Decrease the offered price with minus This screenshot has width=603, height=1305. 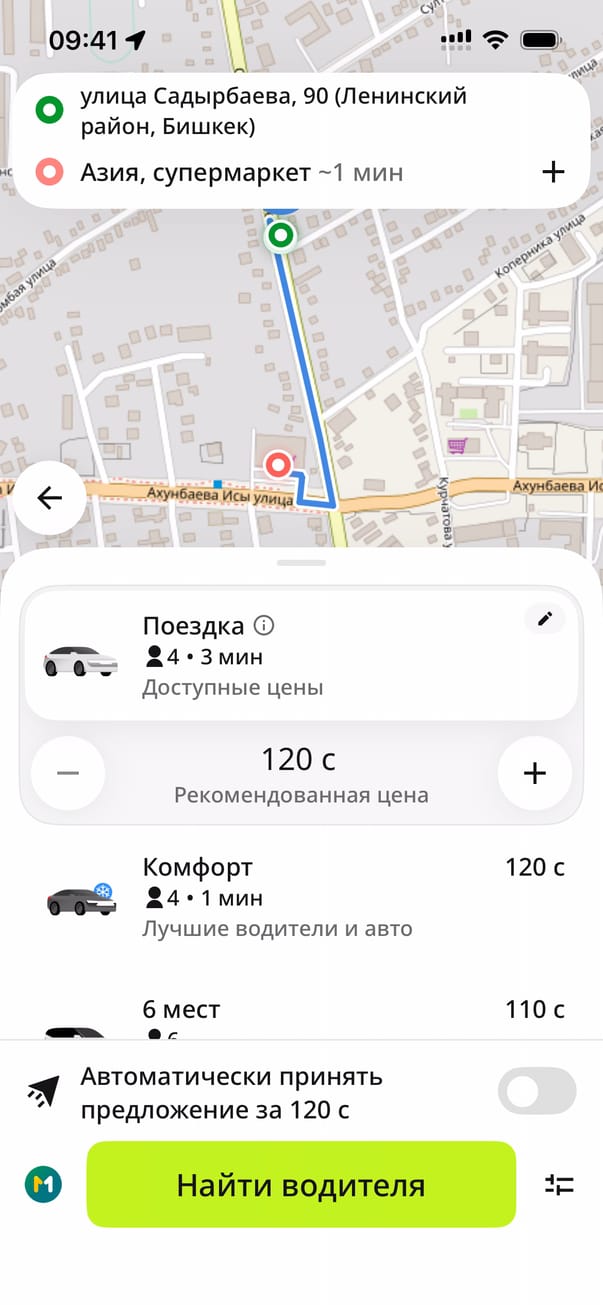click(x=68, y=773)
